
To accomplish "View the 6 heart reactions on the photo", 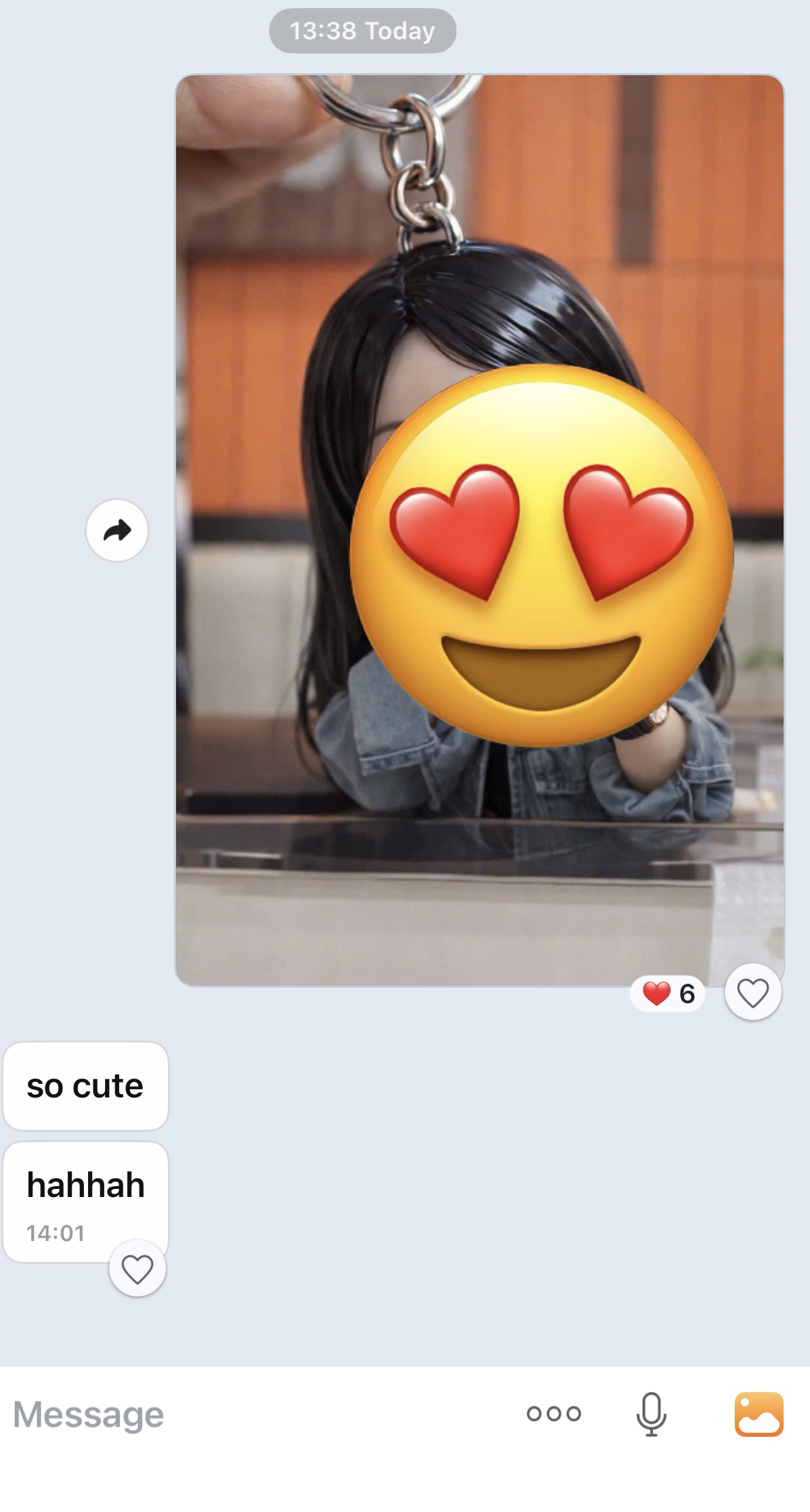I will point(668,994).
